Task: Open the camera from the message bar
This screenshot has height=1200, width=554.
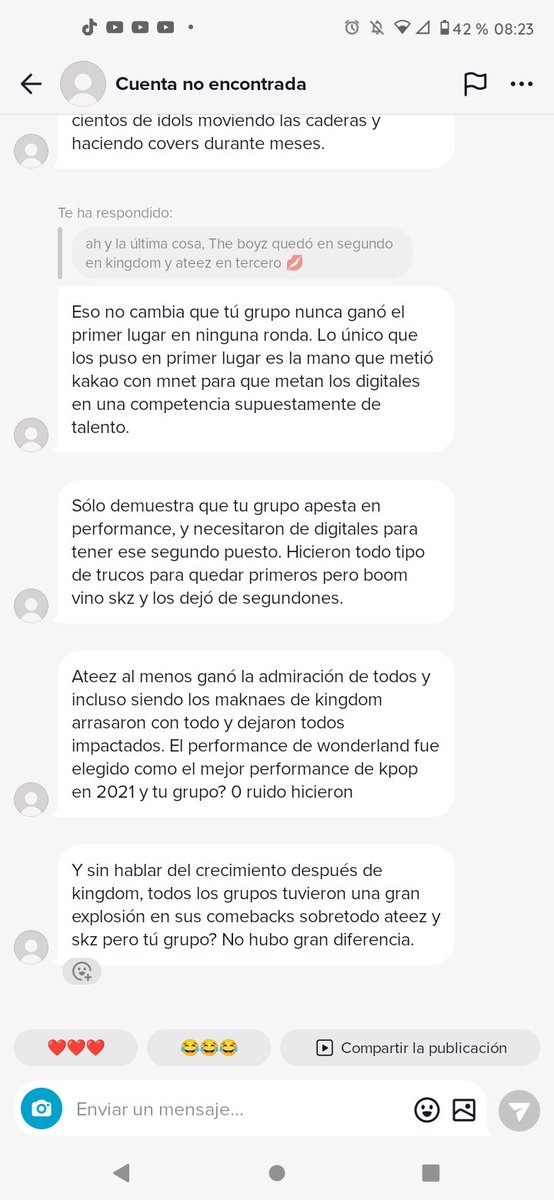Action: click(x=41, y=1109)
